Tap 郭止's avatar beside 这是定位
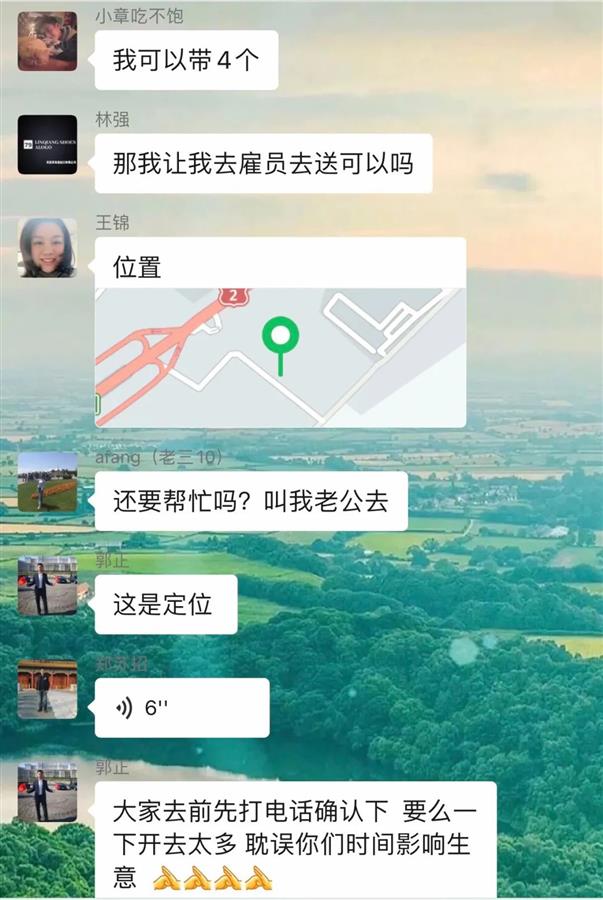The height and width of the screenshot is (900, 603). (47, 585)
